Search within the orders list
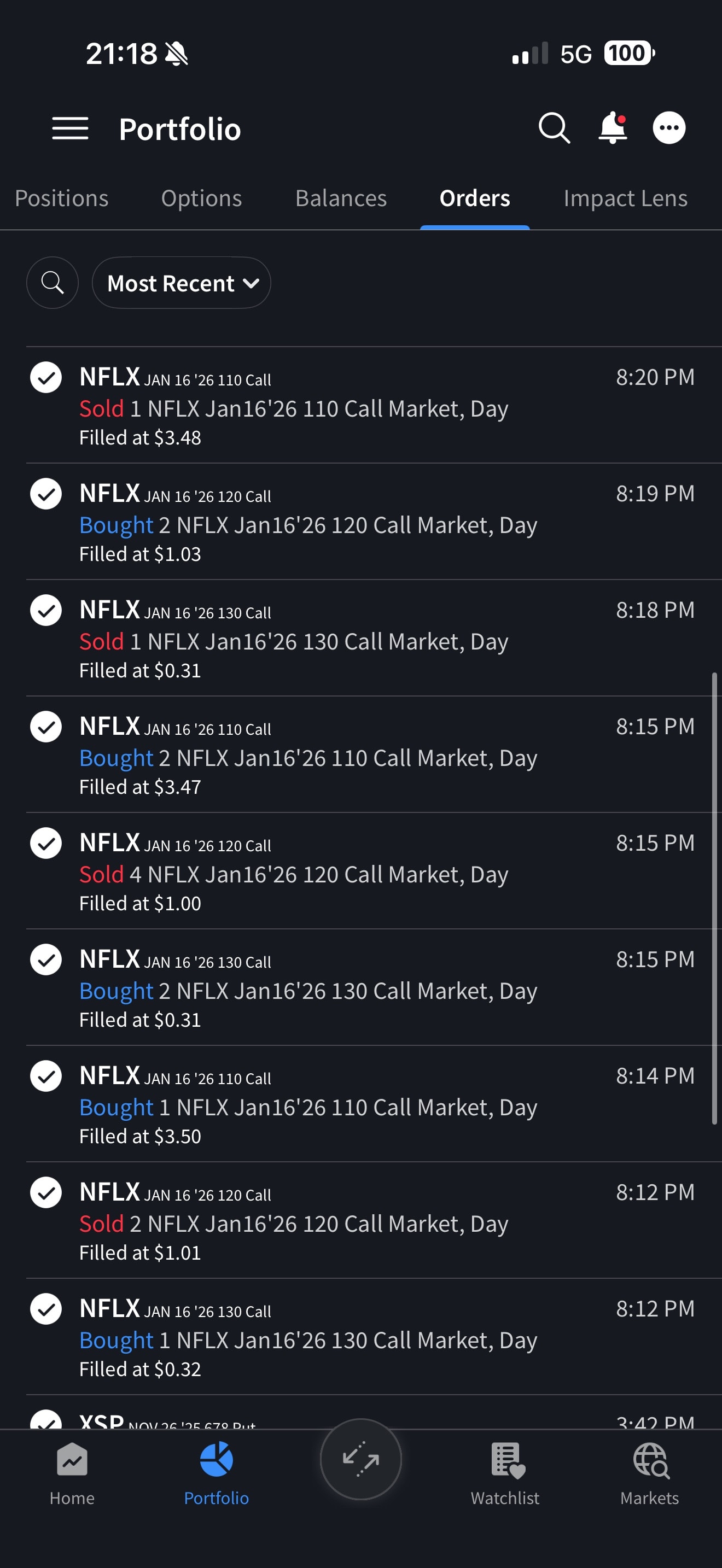The width and height of the screenshot is (722, 1568). tap(53, 283)
